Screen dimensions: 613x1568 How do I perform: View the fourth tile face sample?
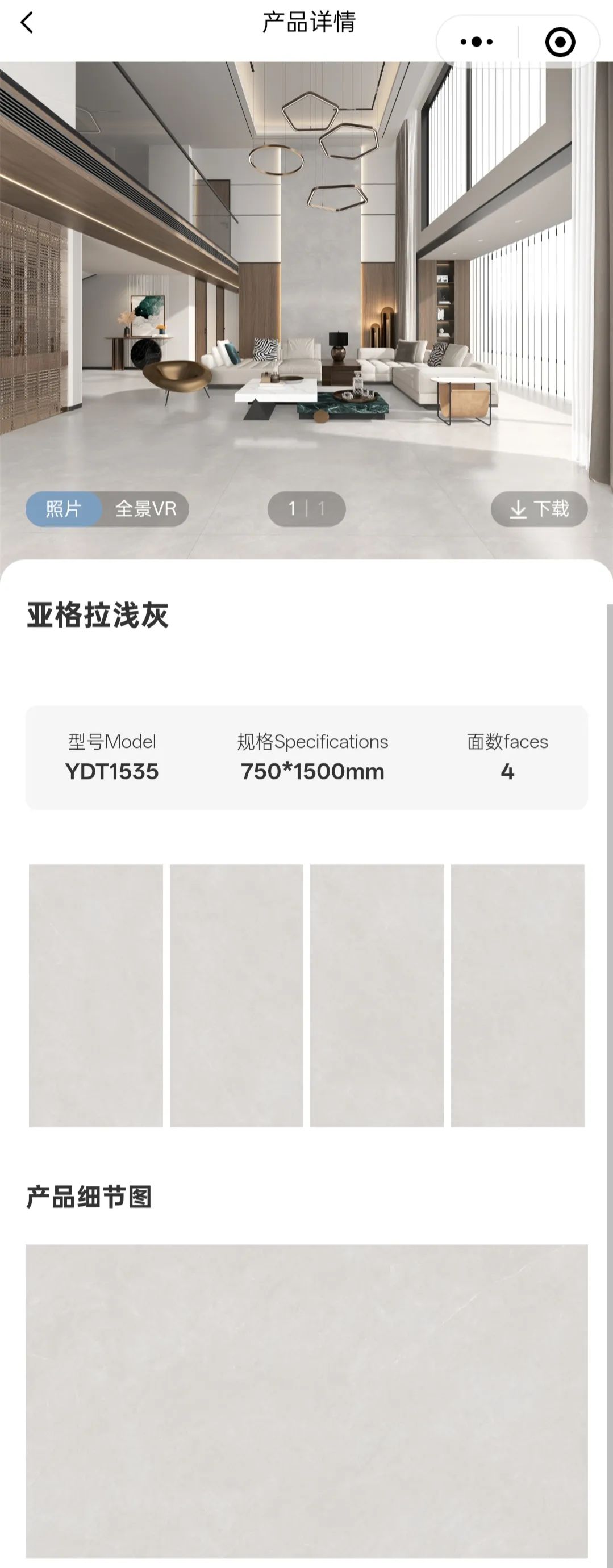[518, 995]
